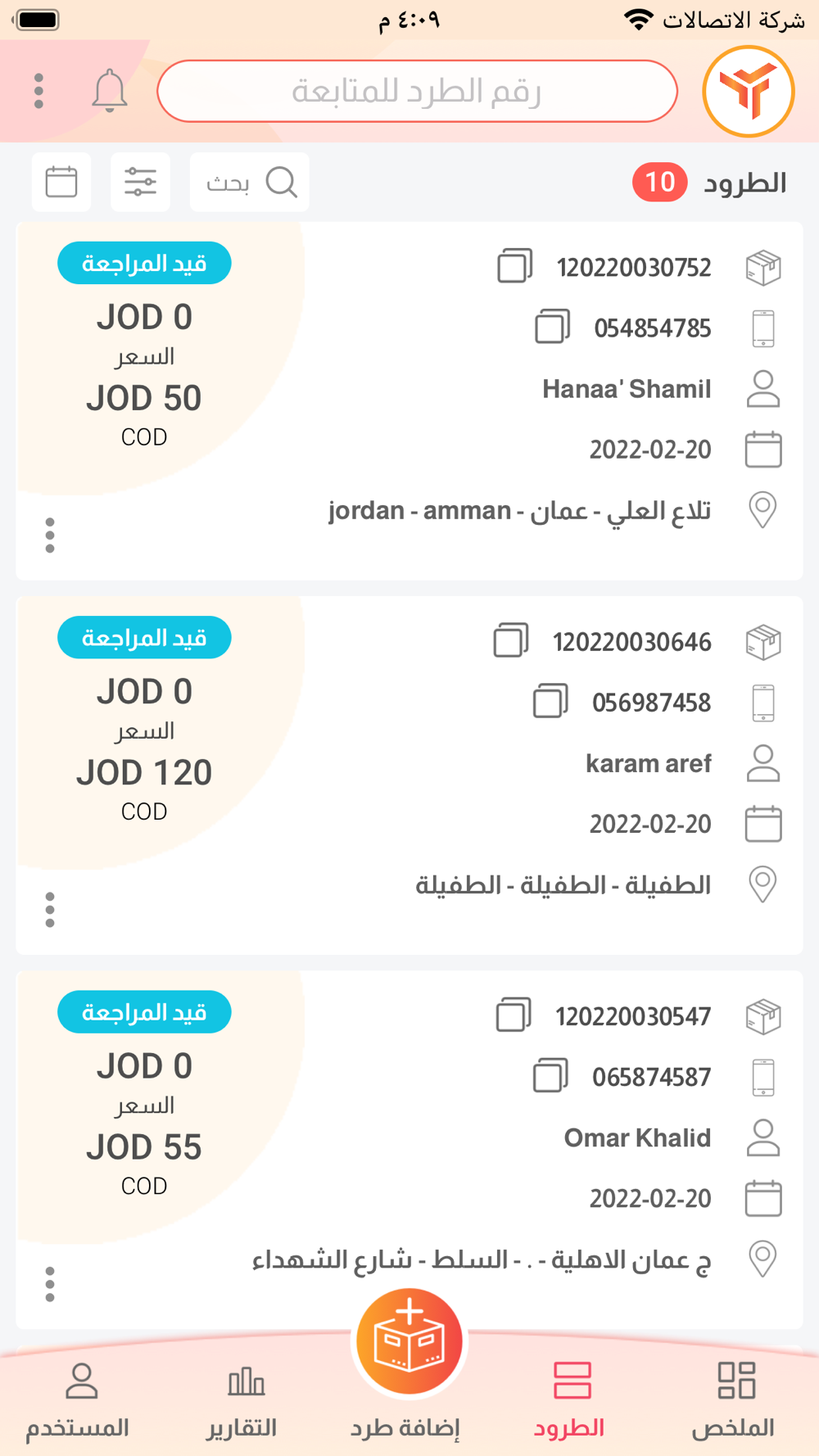Viewport: 819px width, 1456px height.
Task: Copy phone number 056987458
Action: [x=550, y=701]
